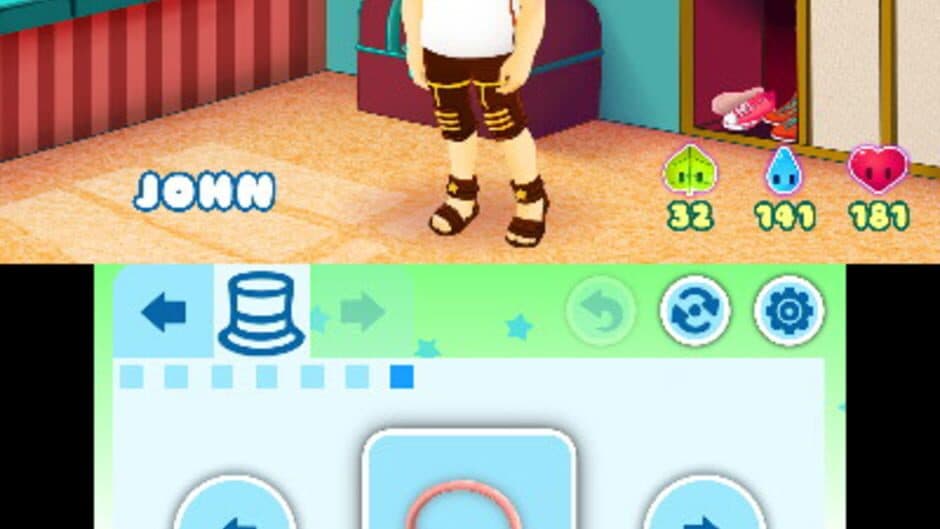
Task: Open the settings gear
Action: coord(789,312)
